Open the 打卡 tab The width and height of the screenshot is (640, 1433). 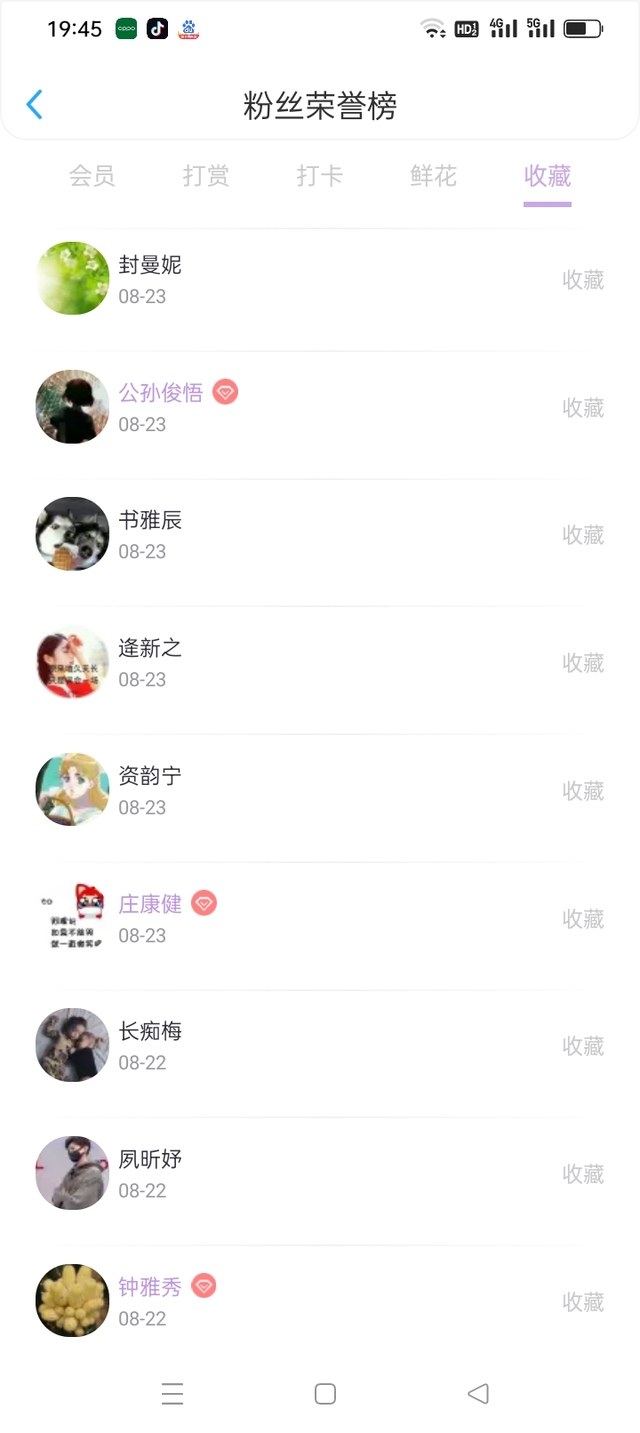coord(320,177)
